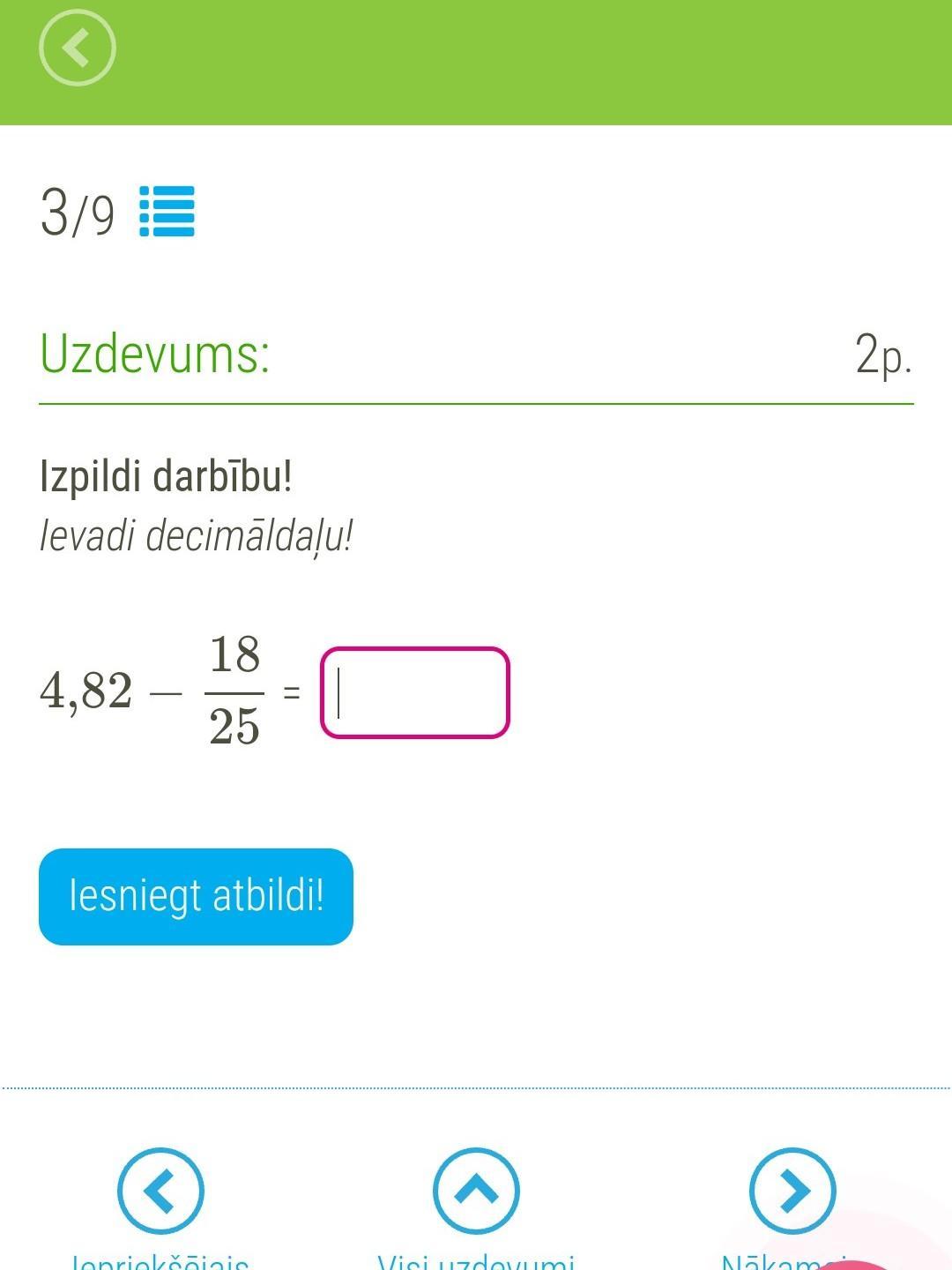Go to the previous task (Iepriekšējais)
The height and width of the screenshot is (1270, 952).
[x=160, y=1191]
